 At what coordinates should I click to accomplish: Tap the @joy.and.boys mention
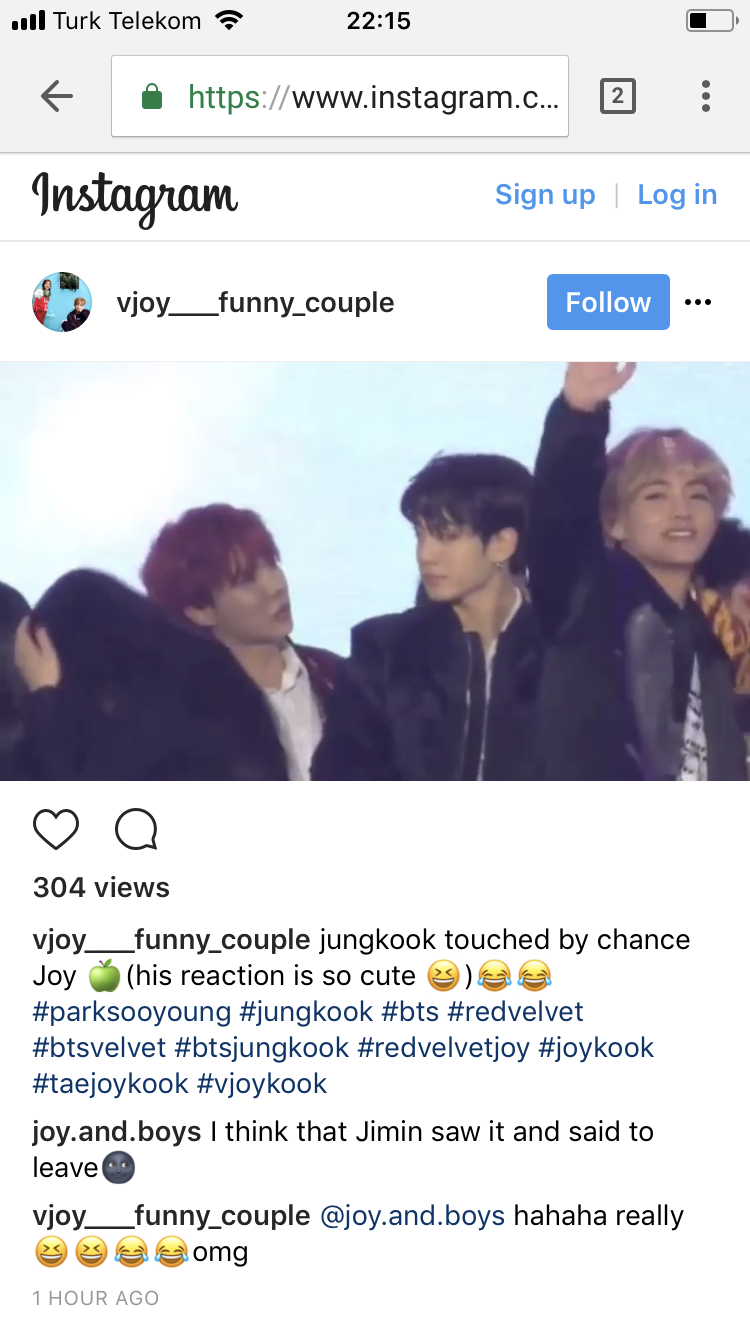pyautogui.click(x=413, y=1216)
